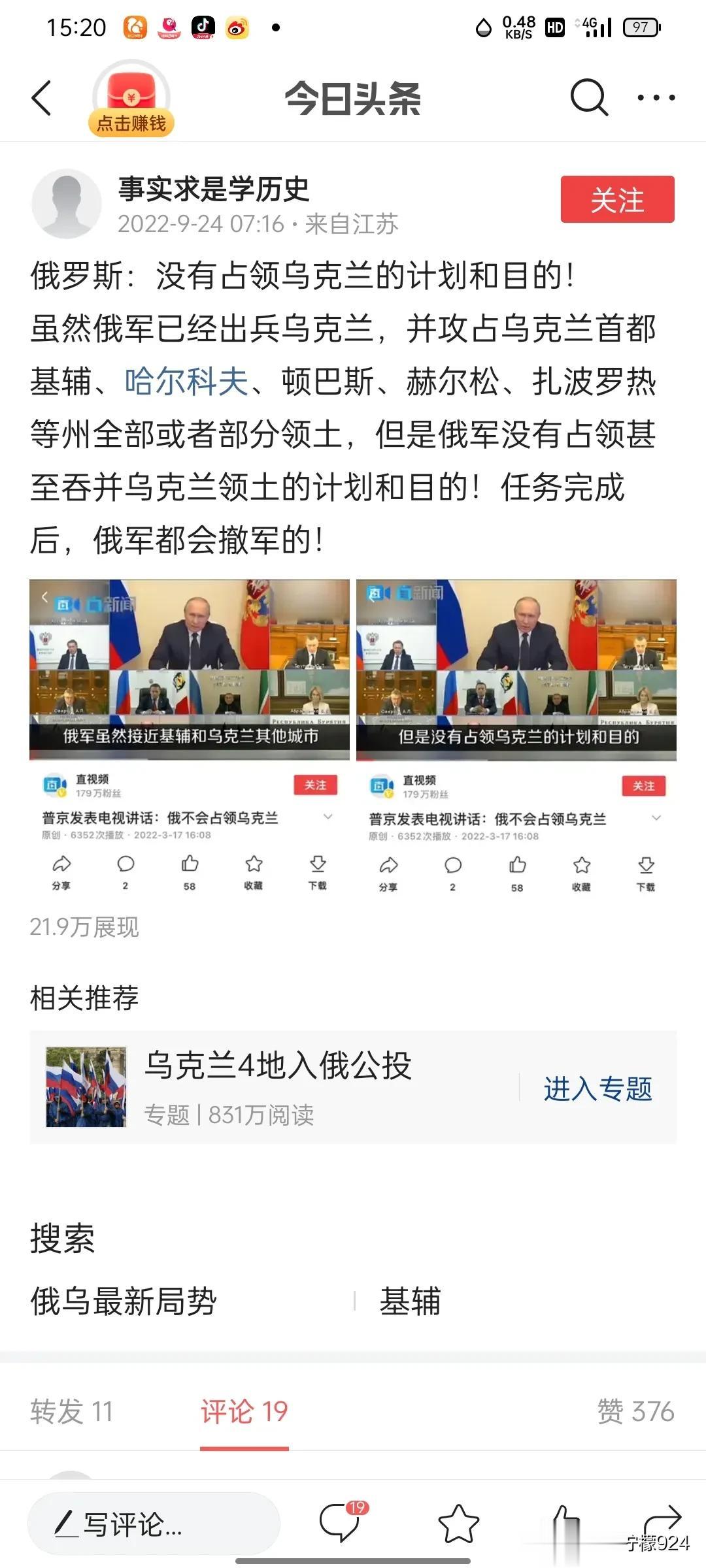
Task: Tap the back arrow at top left
Action: pyautogui.click(x=41, y=98)
